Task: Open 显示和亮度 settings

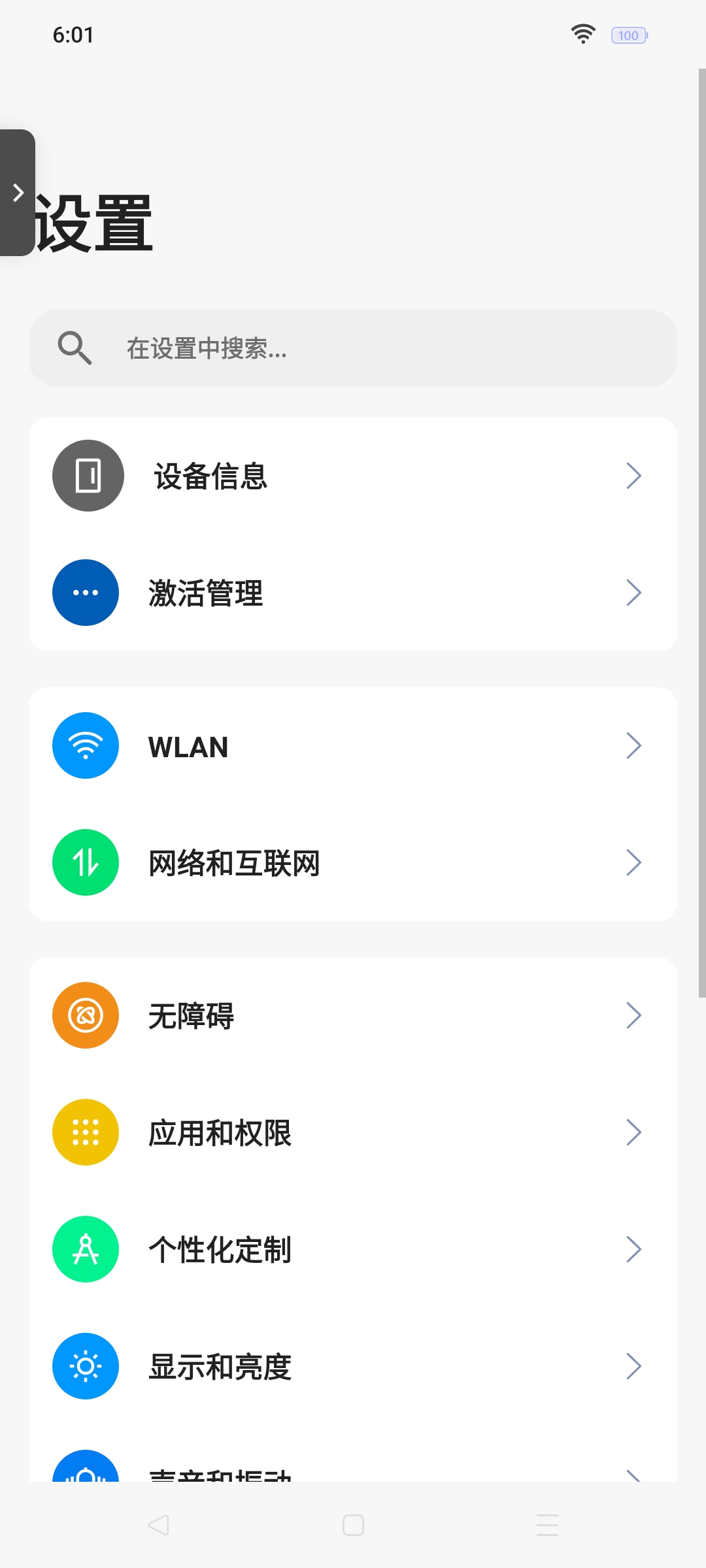Action: (353, 1366)
